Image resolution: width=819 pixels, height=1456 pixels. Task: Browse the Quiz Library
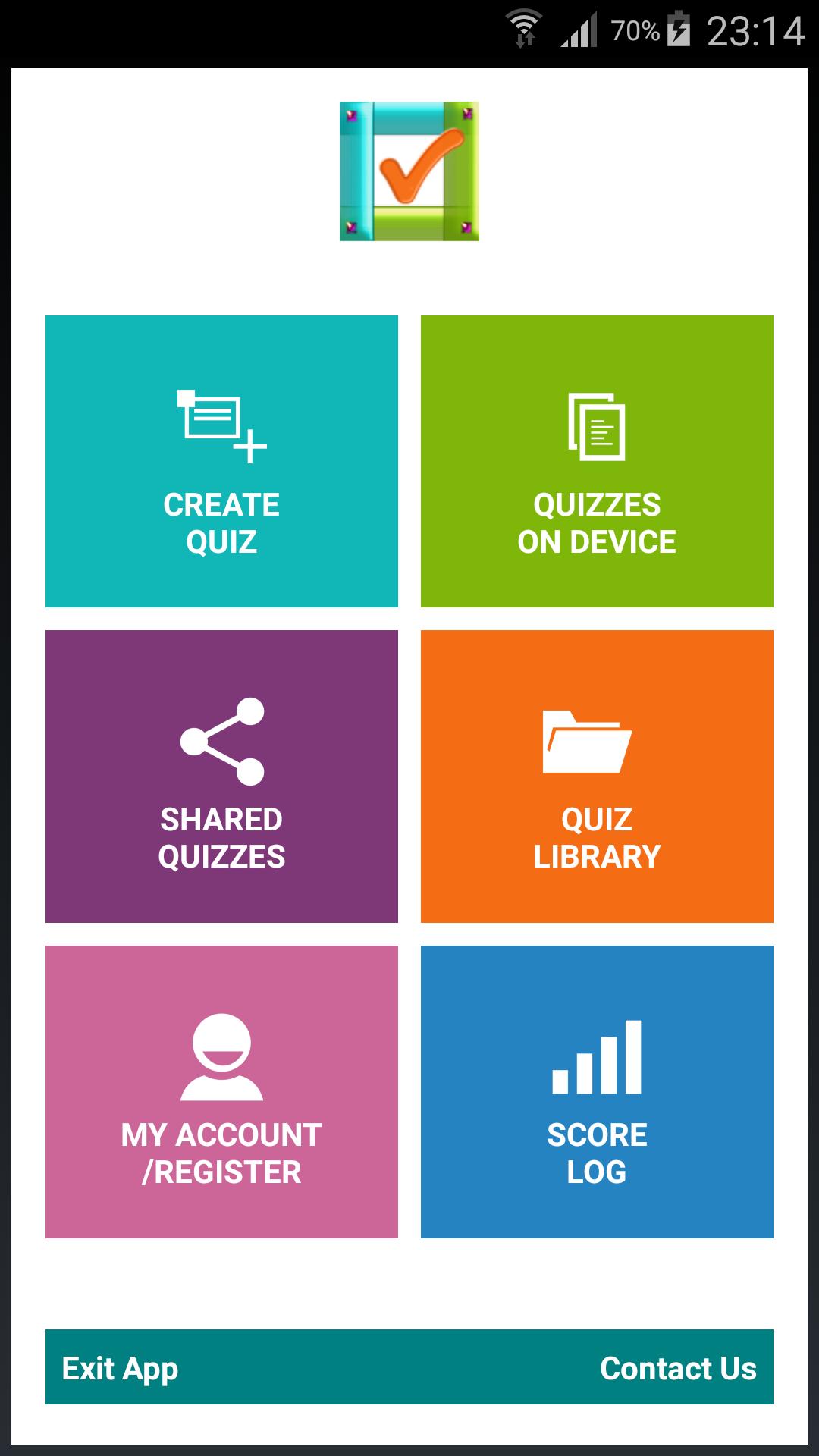(598, 773)
